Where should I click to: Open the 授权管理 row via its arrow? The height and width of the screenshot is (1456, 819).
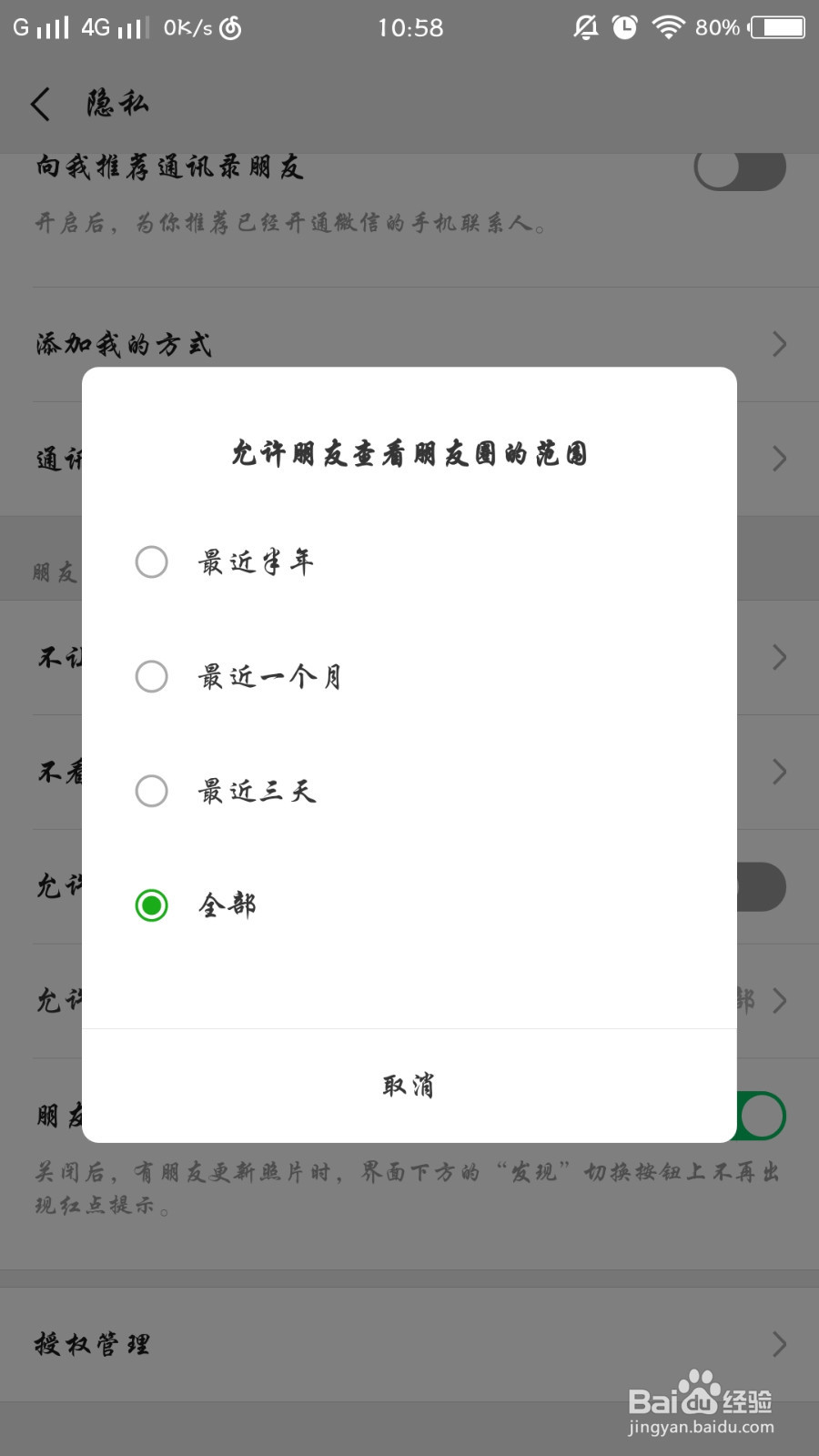coord(779,1343)
